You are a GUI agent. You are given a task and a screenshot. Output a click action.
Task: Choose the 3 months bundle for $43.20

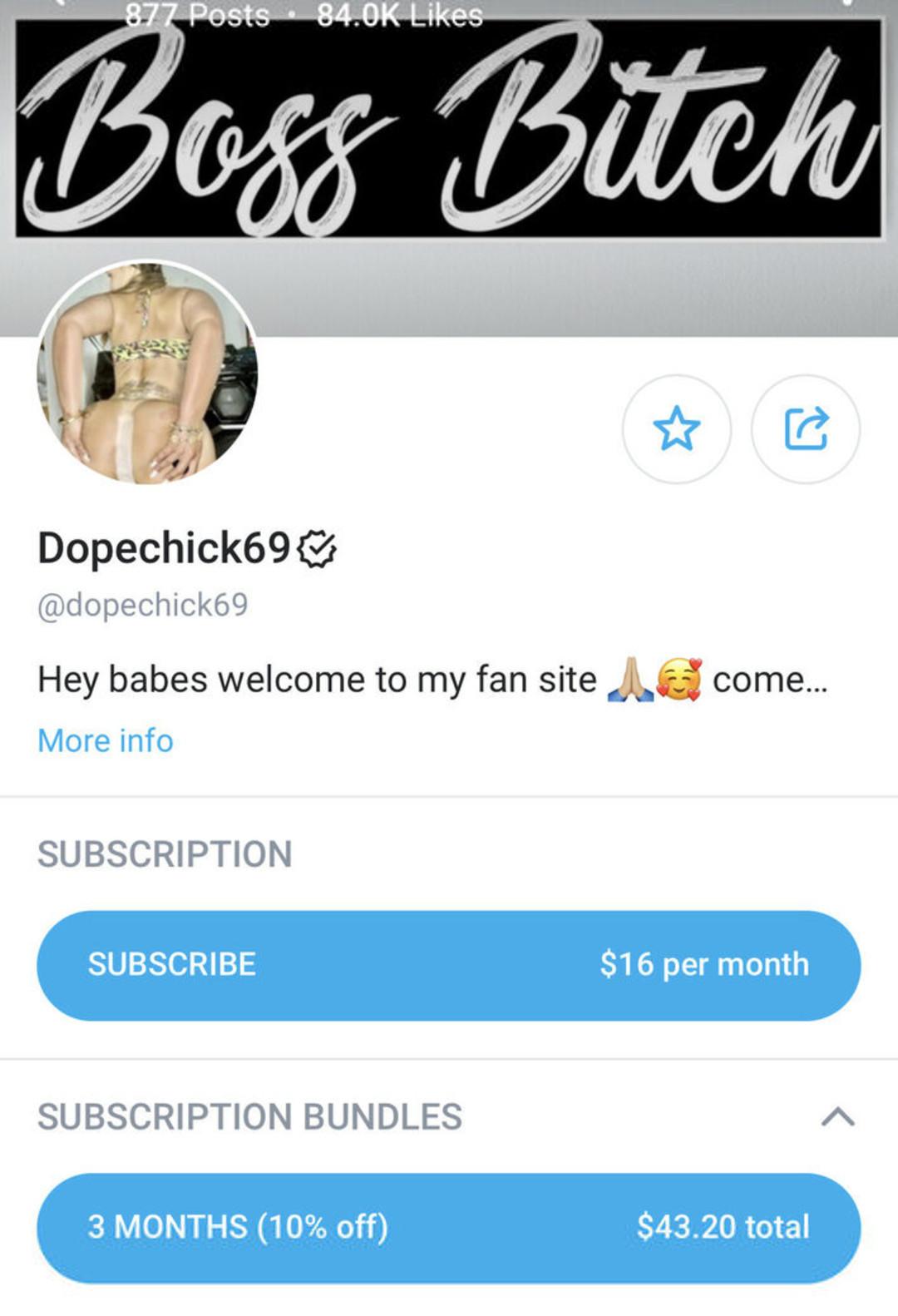pos(448,1227)
